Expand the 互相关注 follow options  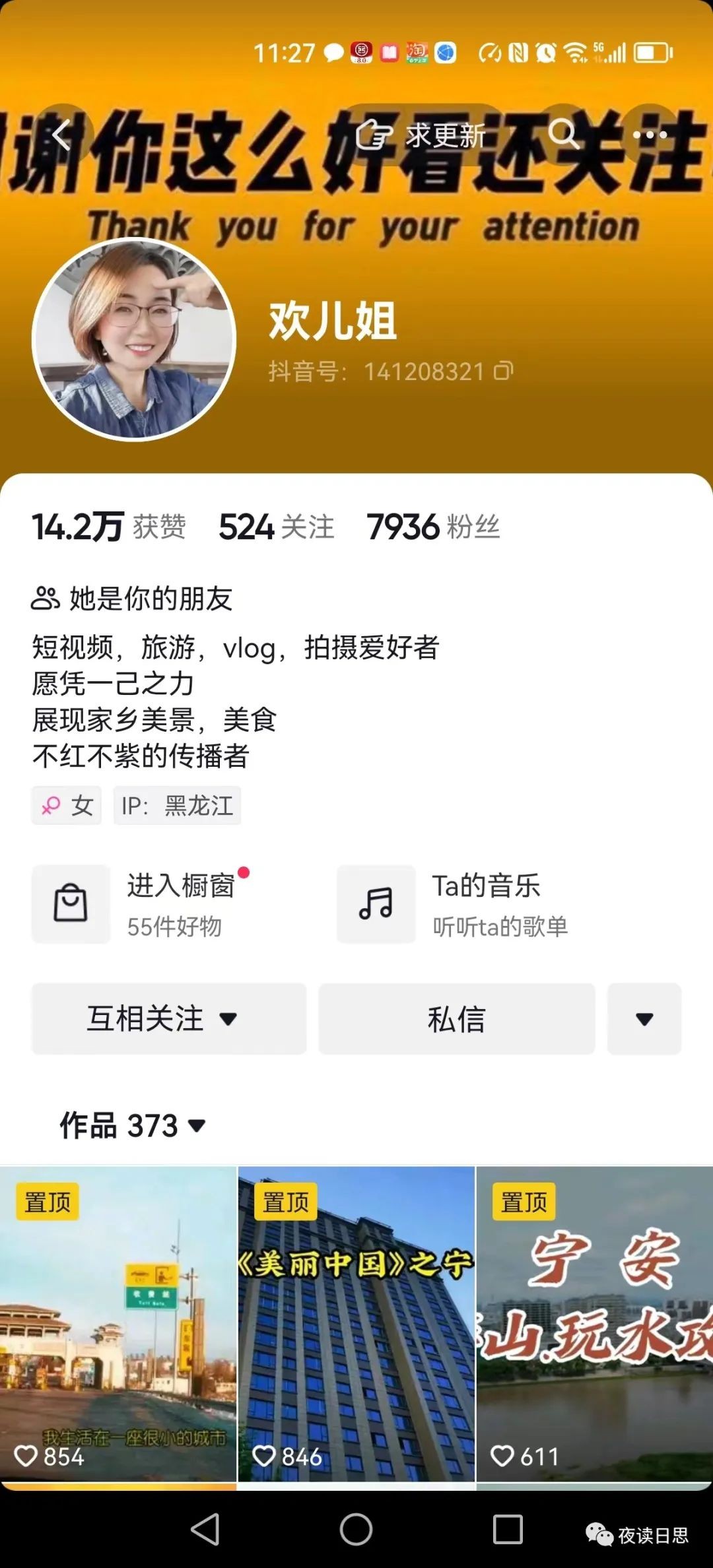[x=168, y=1018]
